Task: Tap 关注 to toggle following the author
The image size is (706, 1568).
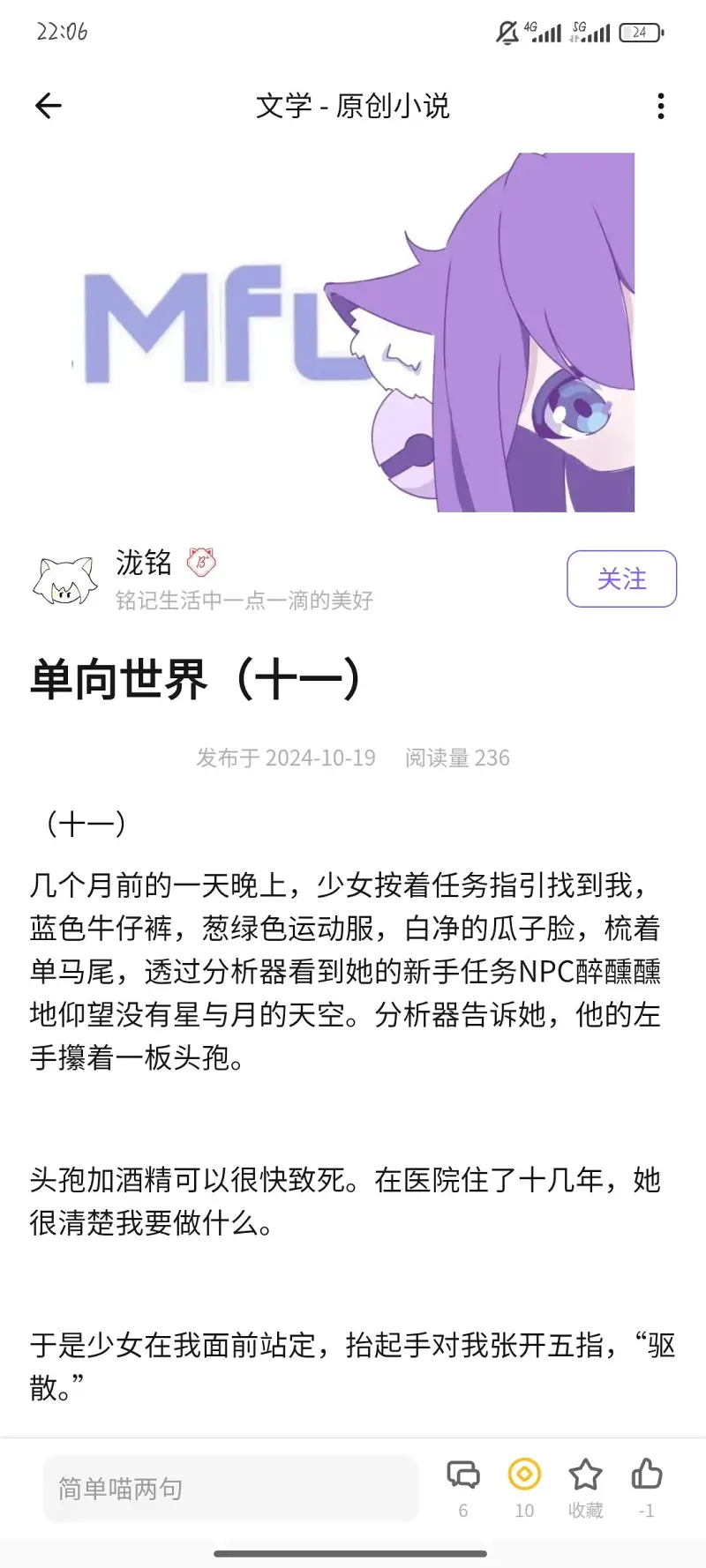Action: click(621, 579)
